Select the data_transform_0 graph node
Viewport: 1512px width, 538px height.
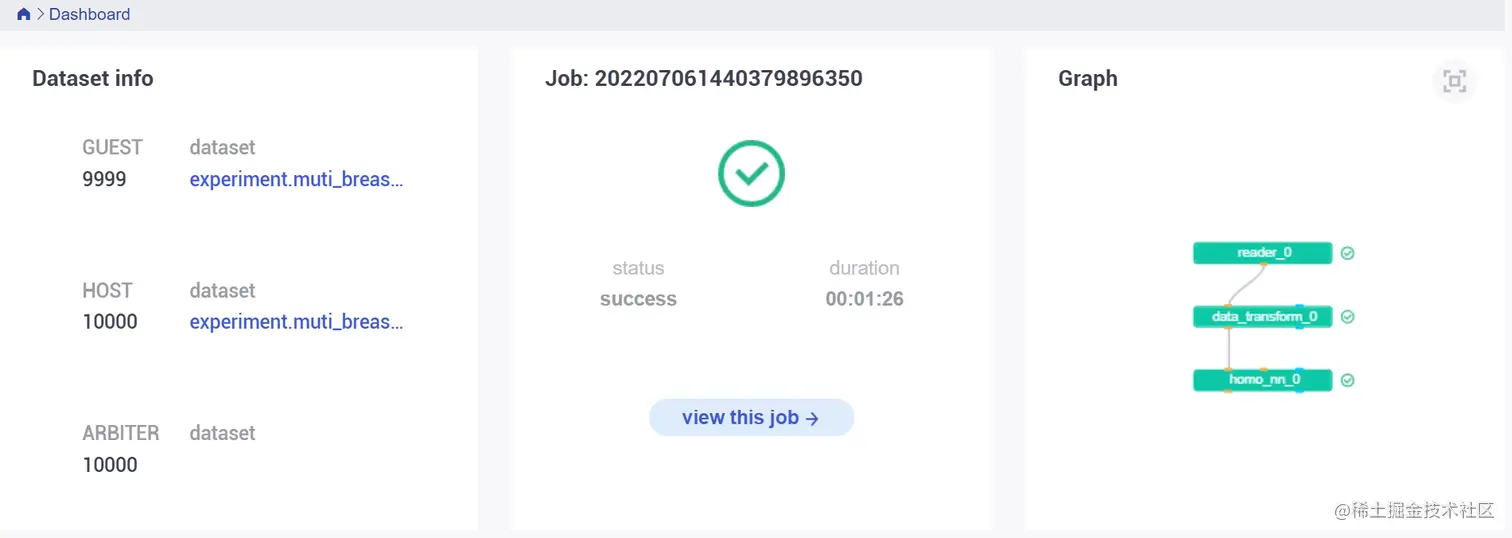[x=1262, y=317]
